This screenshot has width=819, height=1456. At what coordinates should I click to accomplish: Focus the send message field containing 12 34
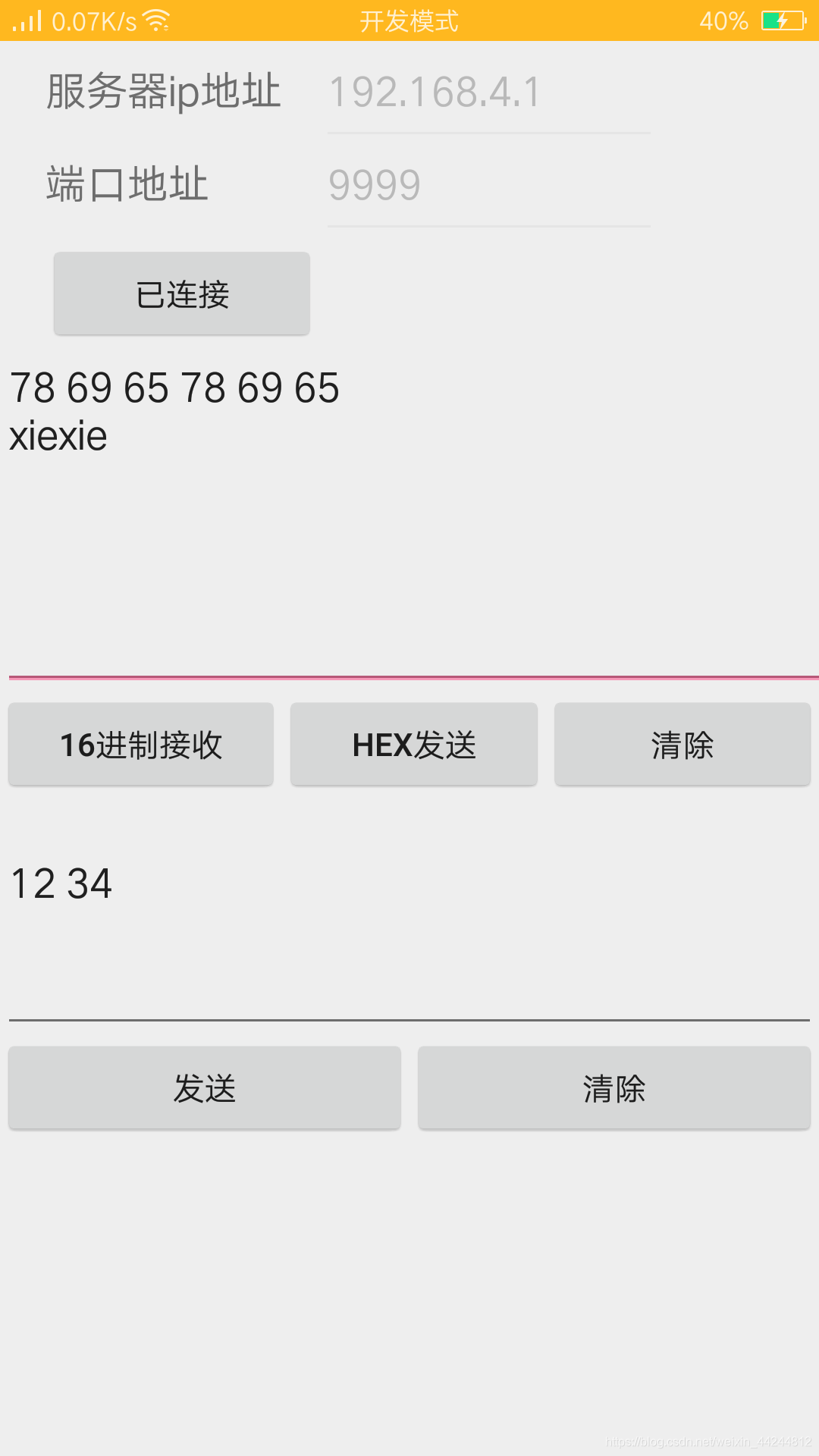[409, 910]
